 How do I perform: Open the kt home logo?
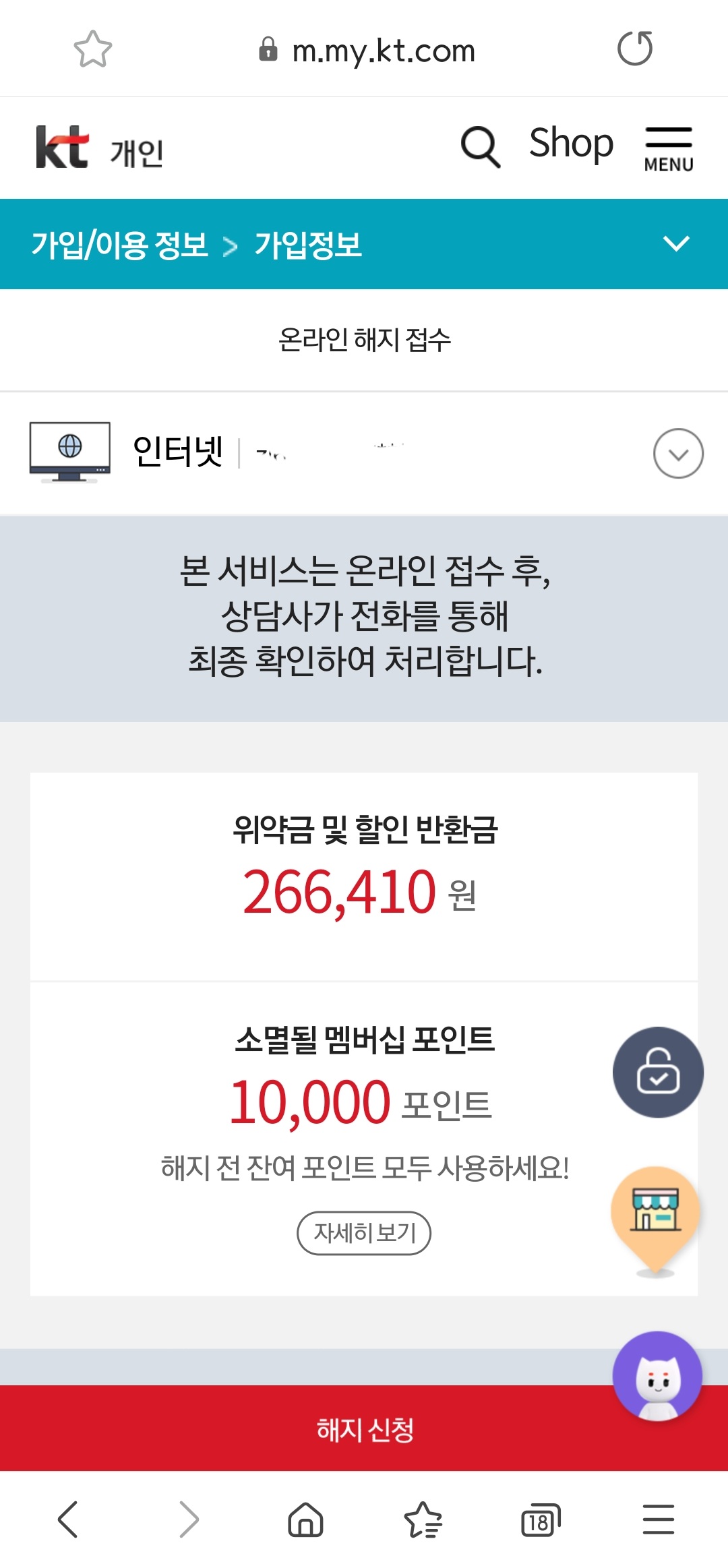tap(62, 147)
